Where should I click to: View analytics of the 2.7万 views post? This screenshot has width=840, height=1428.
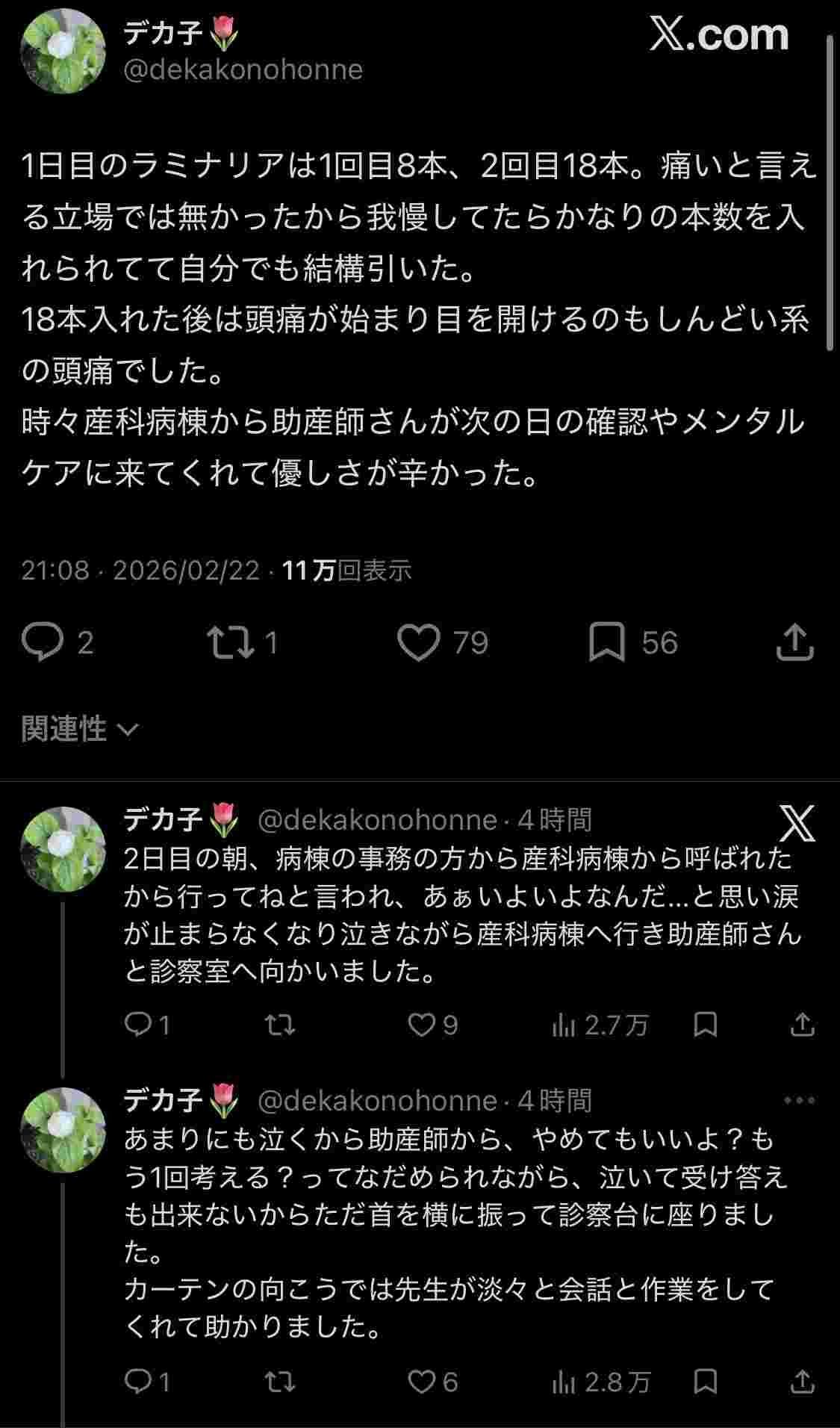(x=564, y=1025)
